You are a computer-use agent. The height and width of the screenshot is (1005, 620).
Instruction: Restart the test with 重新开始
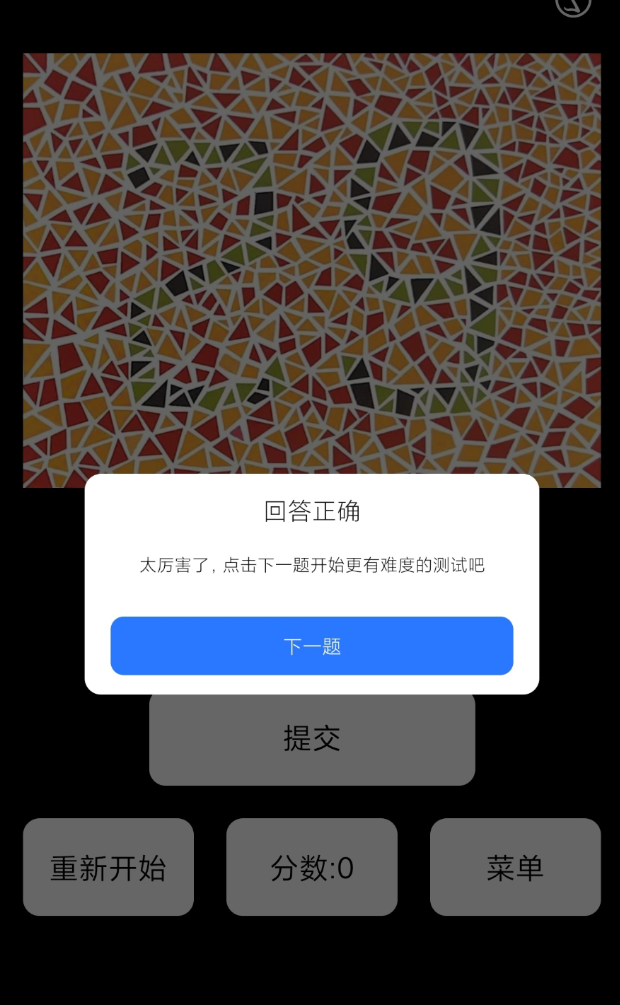point(108,867)
